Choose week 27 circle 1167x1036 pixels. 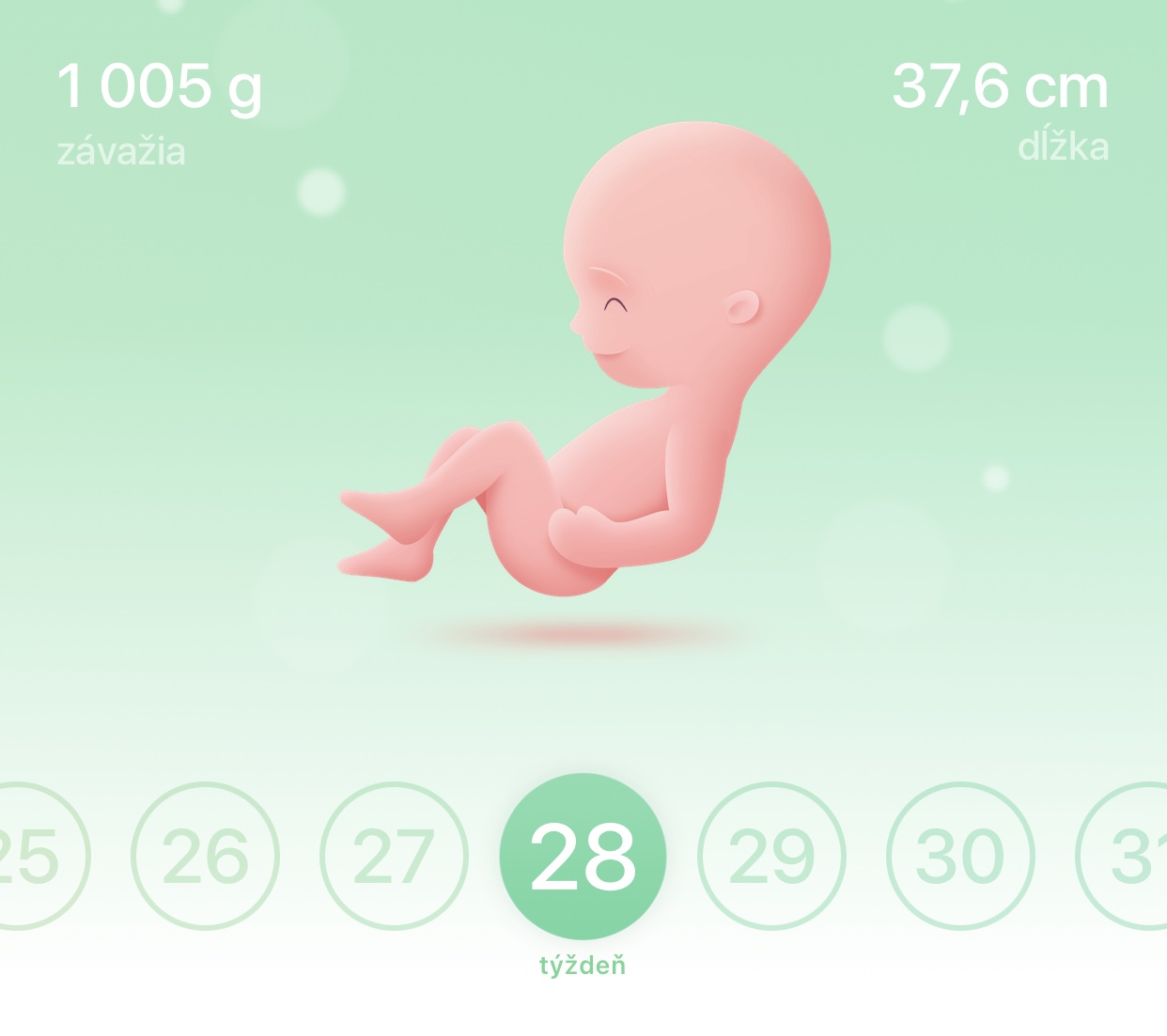(x=394, y=856)
